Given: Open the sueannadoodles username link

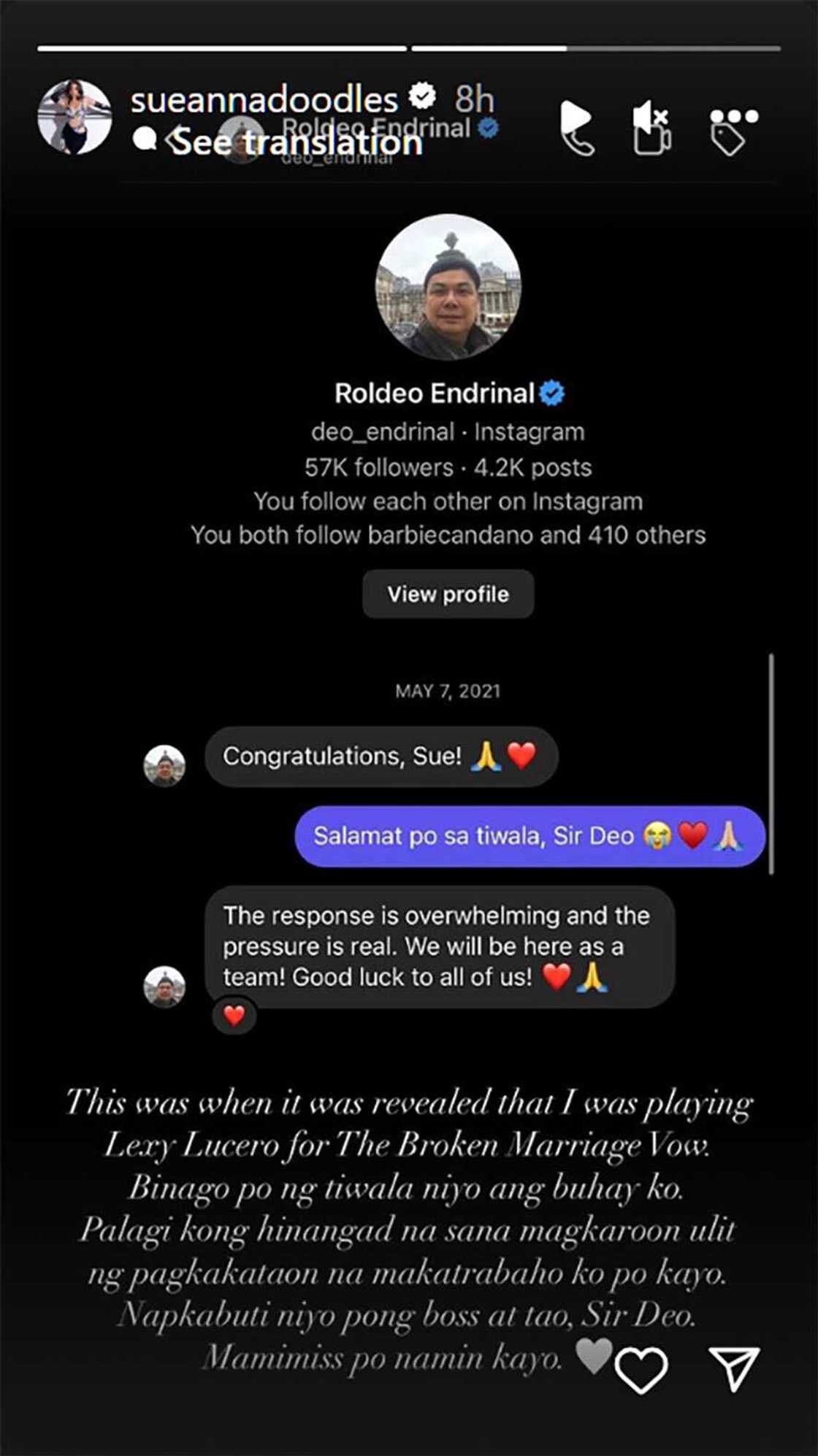Looking at the screenshot, I should [264, 100].
